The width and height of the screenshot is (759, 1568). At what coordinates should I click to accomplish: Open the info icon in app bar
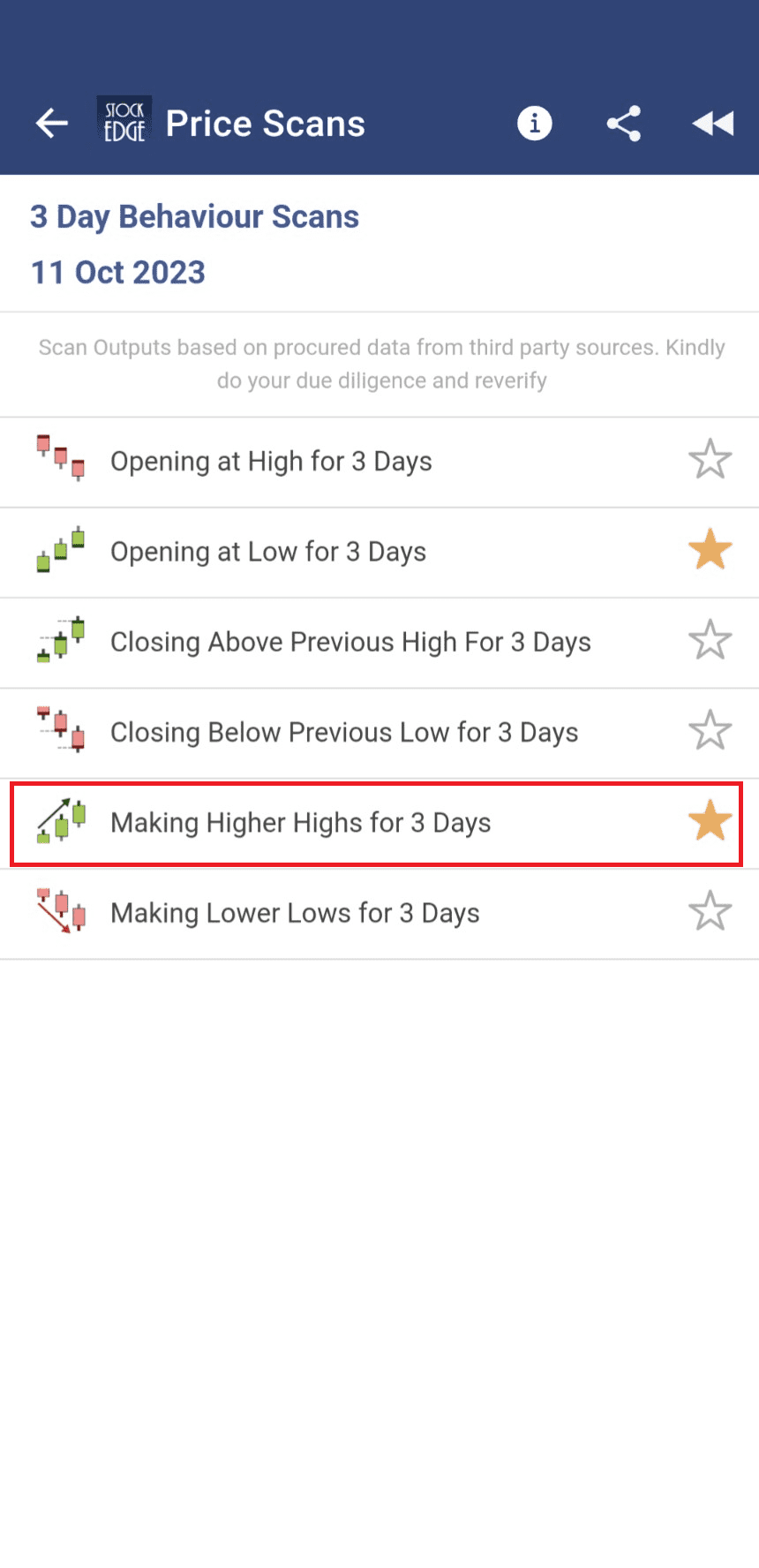(534, 124)
